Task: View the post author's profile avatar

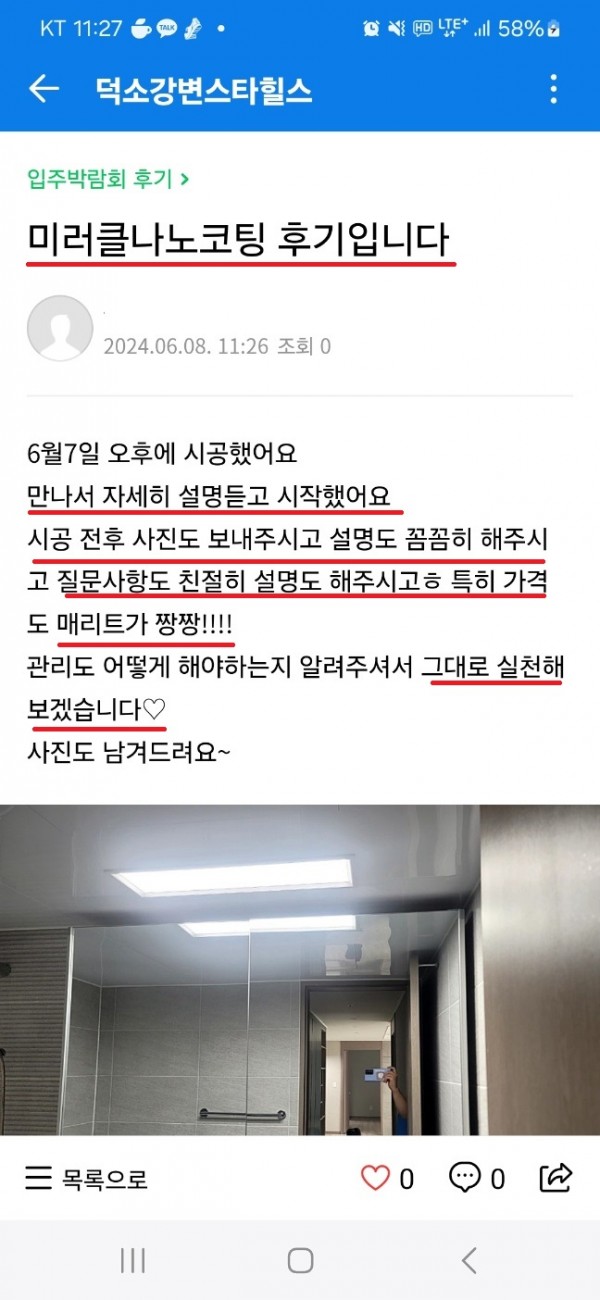Action: coord(60,328)
